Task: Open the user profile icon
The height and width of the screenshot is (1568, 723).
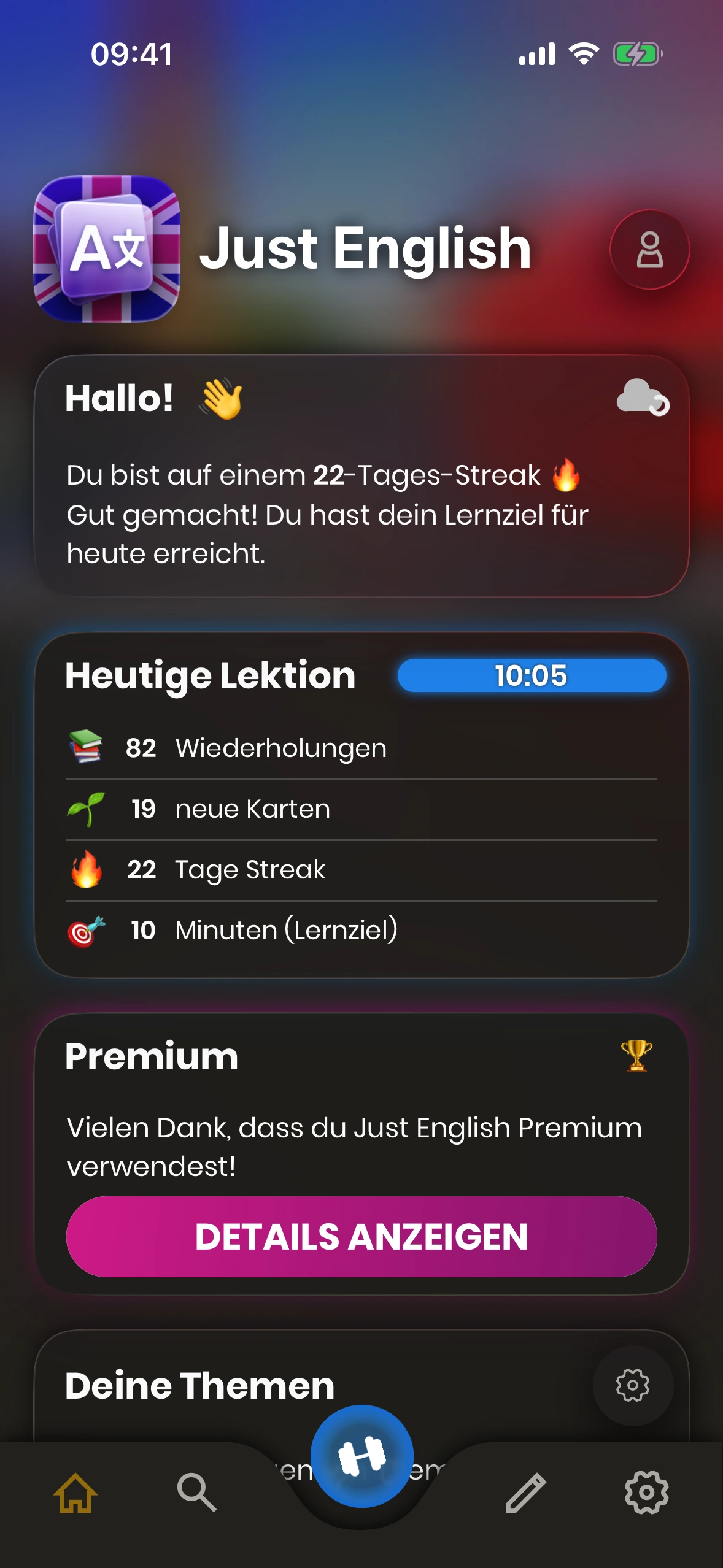Action: click(649, 250)
